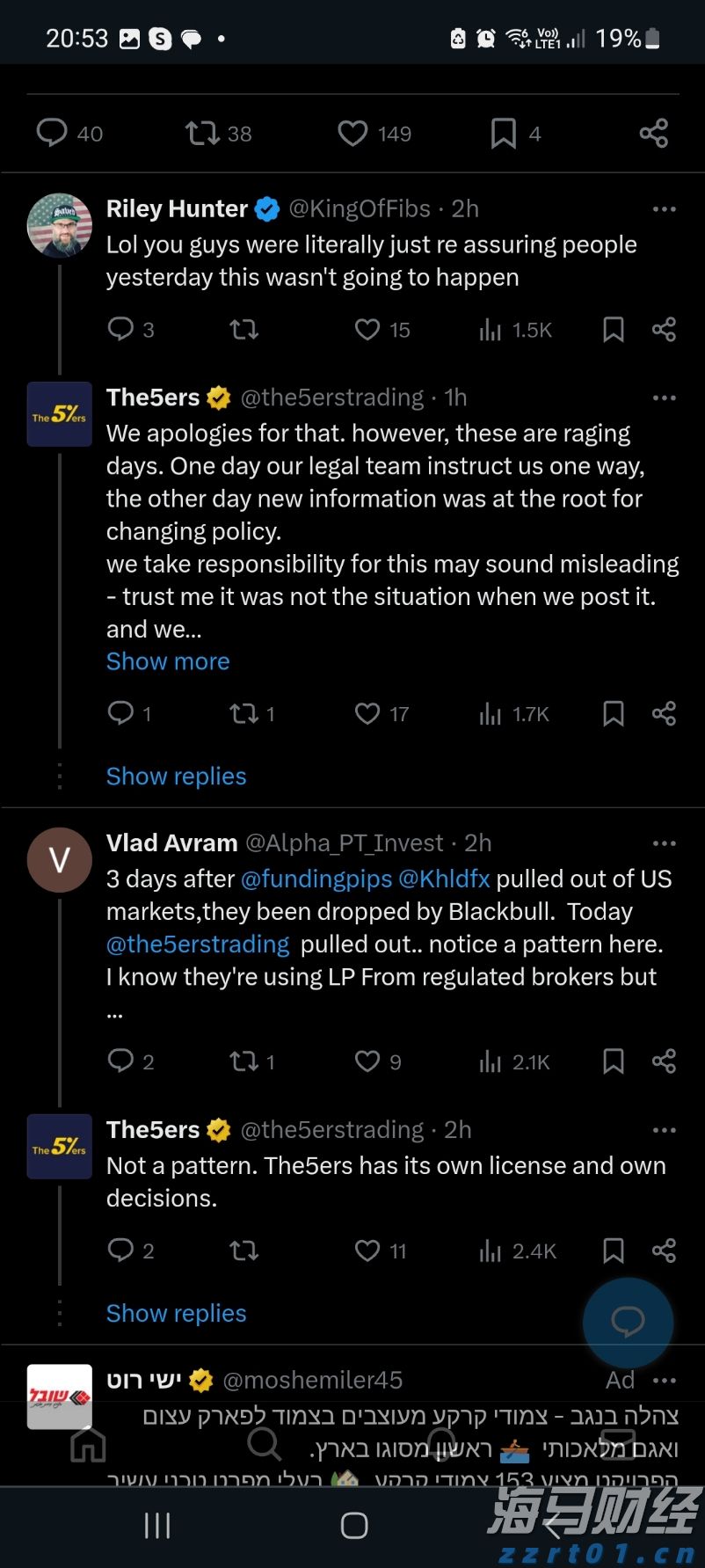The width and height of the screenshot is (705, 1568).
Task: Open more options menu on the ad
Action: click(664, 1380)
